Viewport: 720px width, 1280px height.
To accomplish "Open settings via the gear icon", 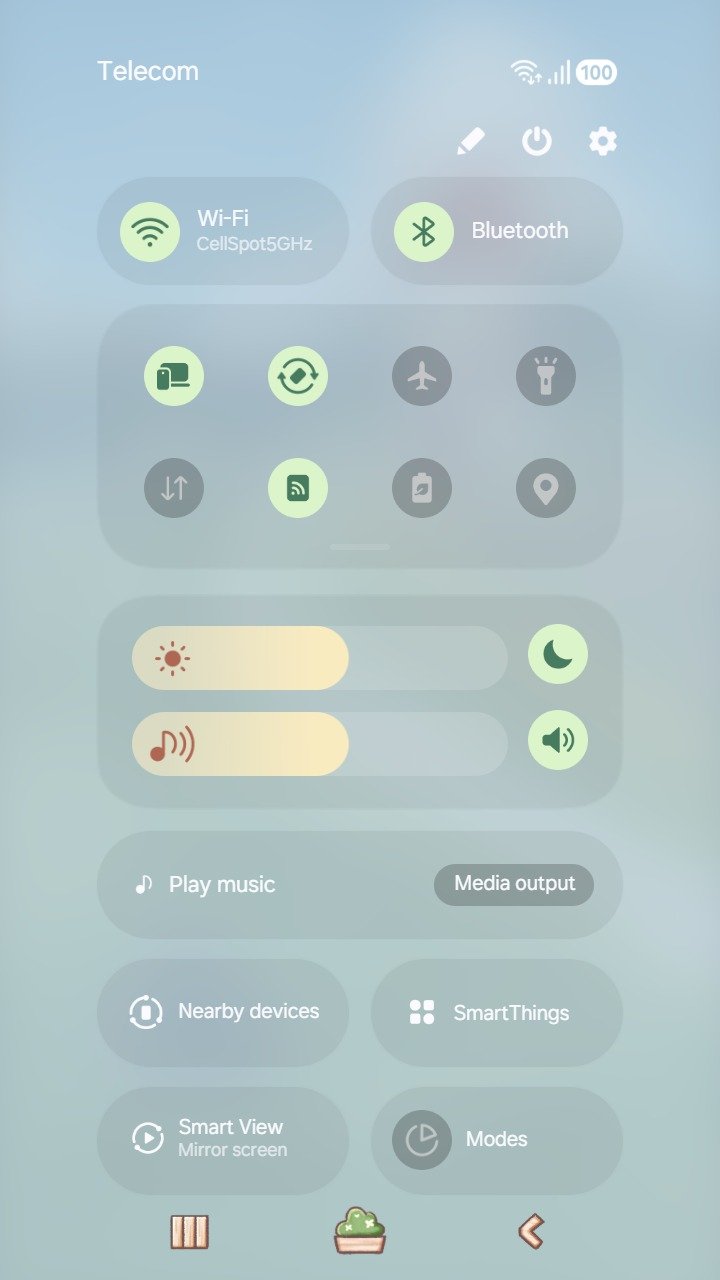I will [x=602, y=142].
